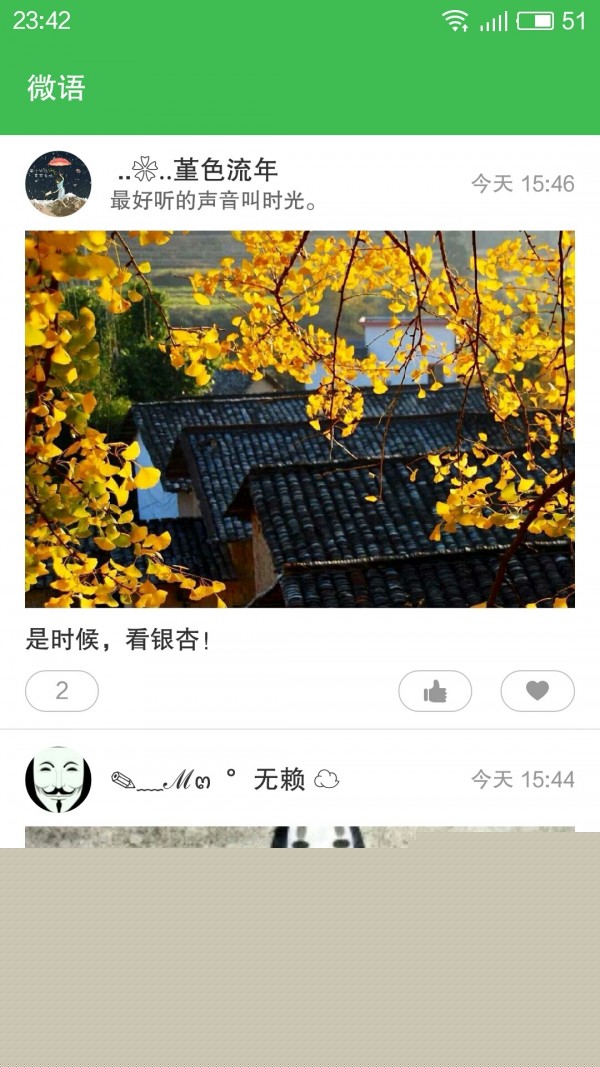Favorite 堇色流年's post with the heart

coord(537,691)
